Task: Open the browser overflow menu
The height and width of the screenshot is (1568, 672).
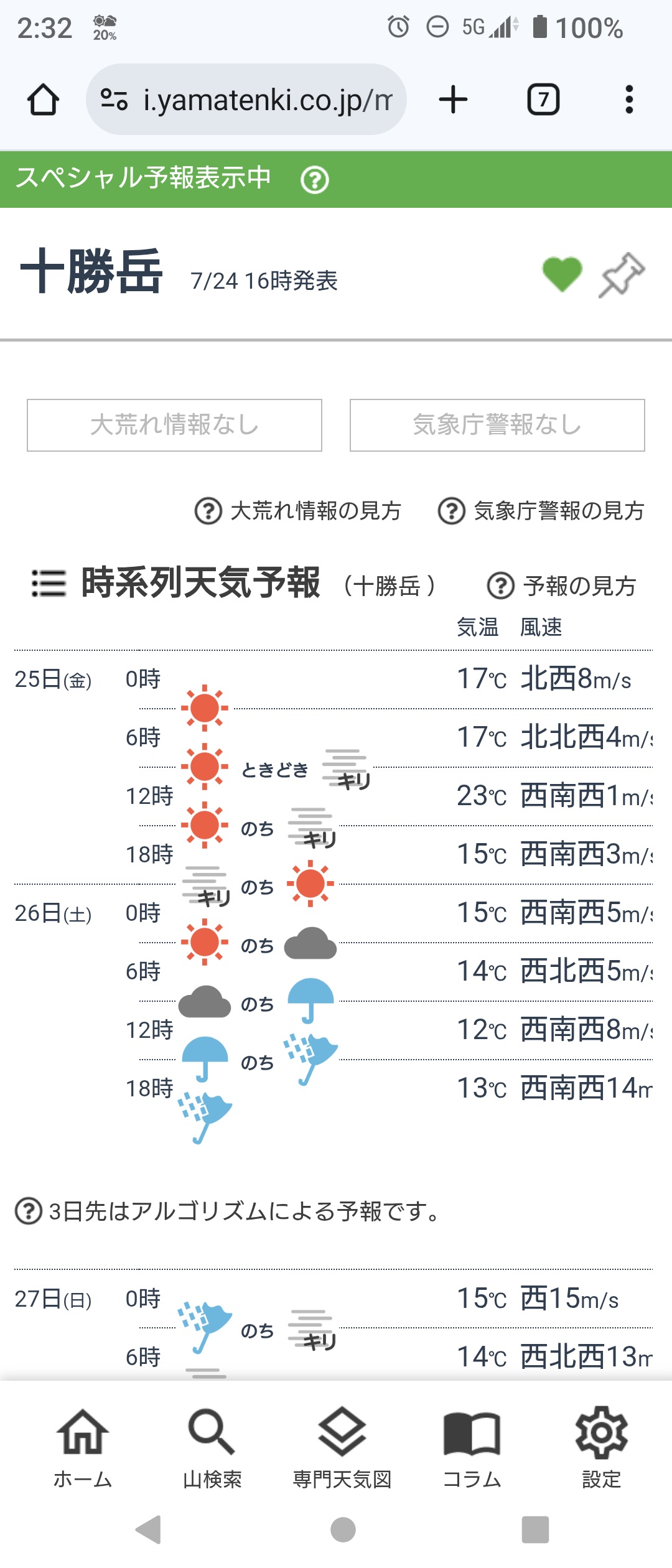Action: (x=629, y=100)
